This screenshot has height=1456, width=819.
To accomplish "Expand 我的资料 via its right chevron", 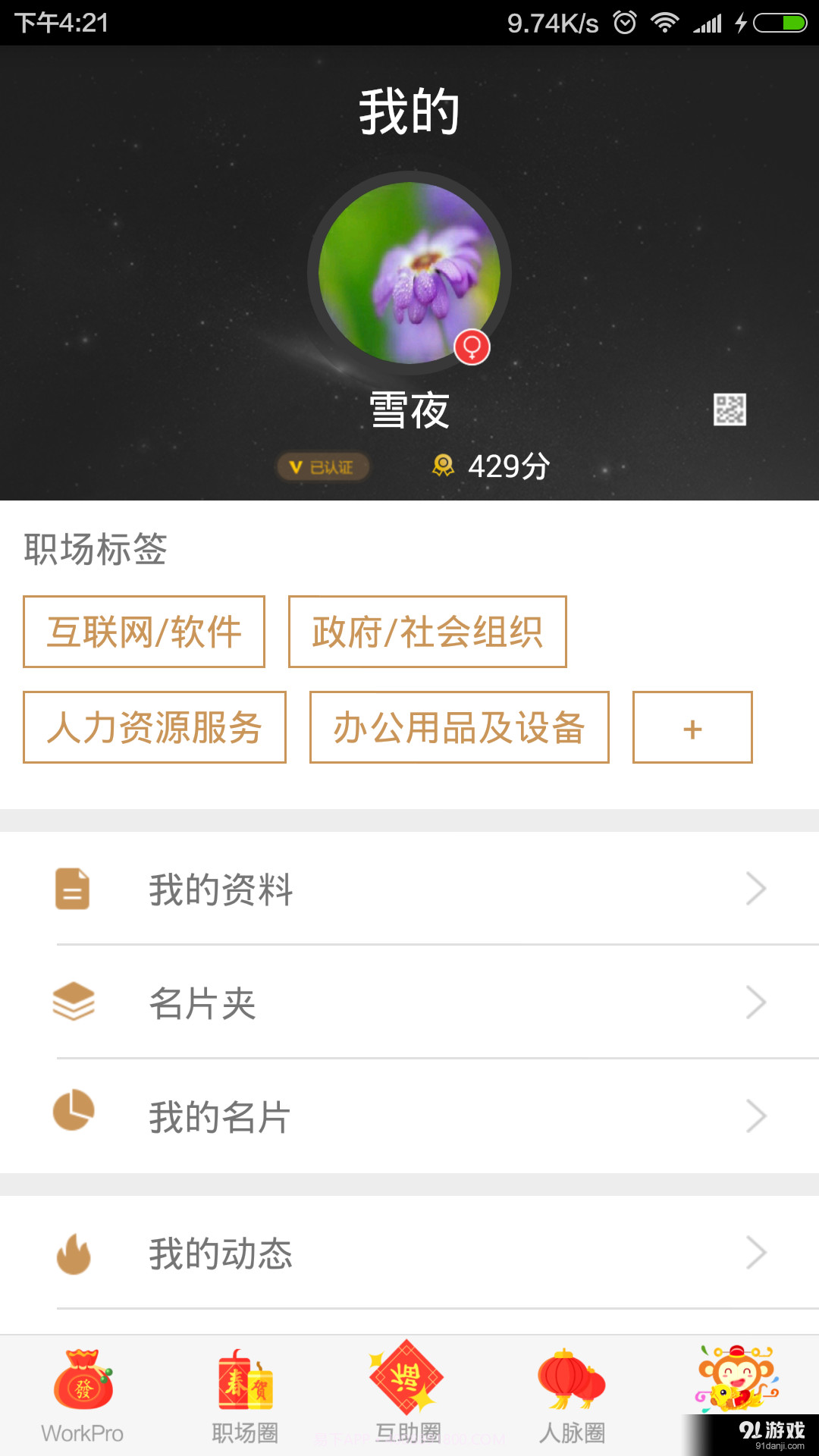I will (x=756, y=889).
